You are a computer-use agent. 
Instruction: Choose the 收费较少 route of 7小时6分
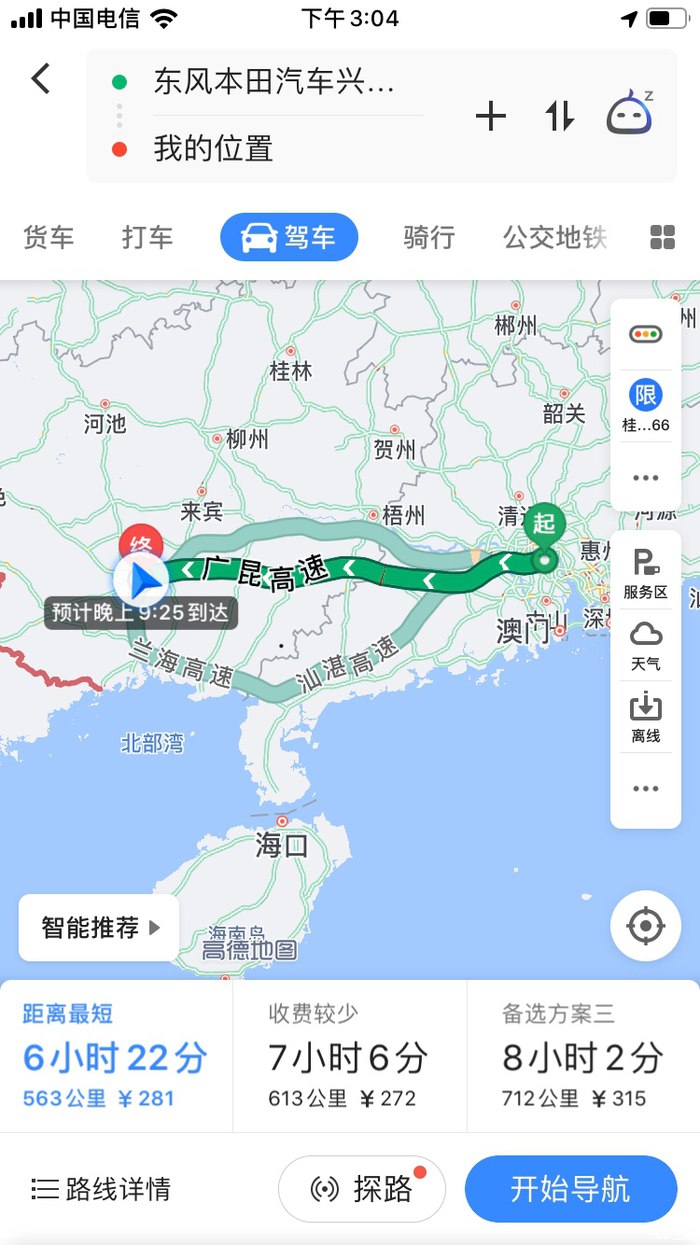pyautogui.click(x=349, y=1057)
